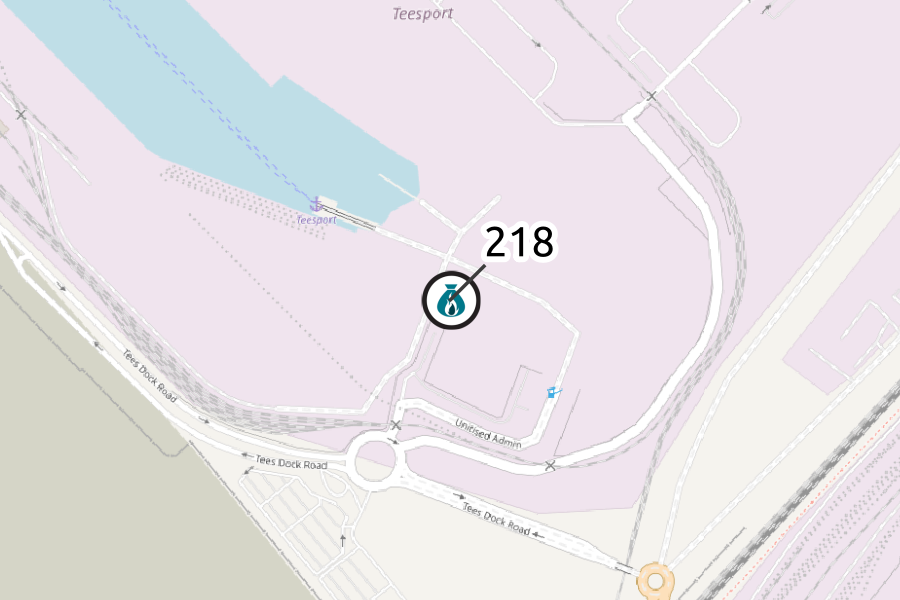The image size is (900, 600).
Task: Open the gas marker labeled 218
Action: pyautogui.click(x=451, y=300)
